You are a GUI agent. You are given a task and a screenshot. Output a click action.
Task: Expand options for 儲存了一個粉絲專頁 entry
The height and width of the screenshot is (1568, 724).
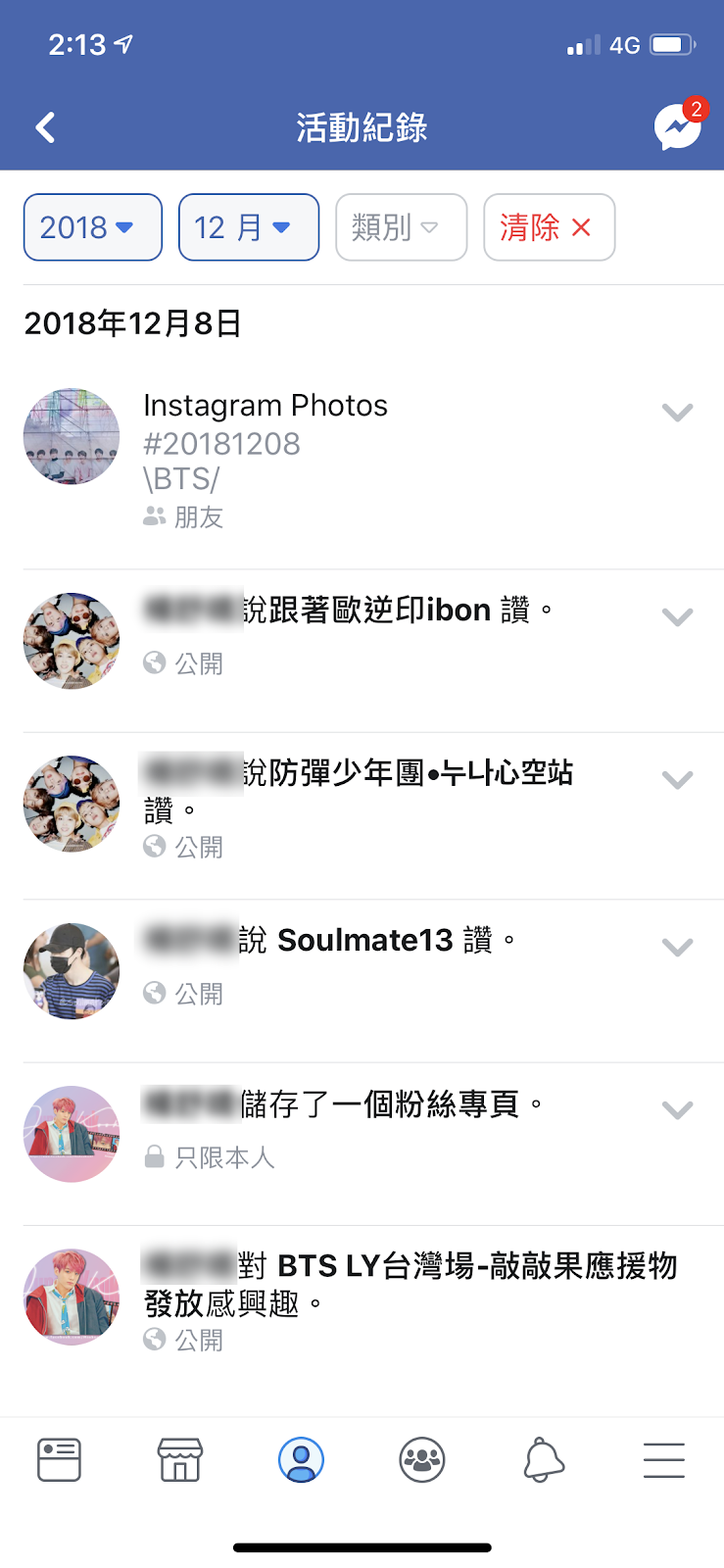point(677,1109)
